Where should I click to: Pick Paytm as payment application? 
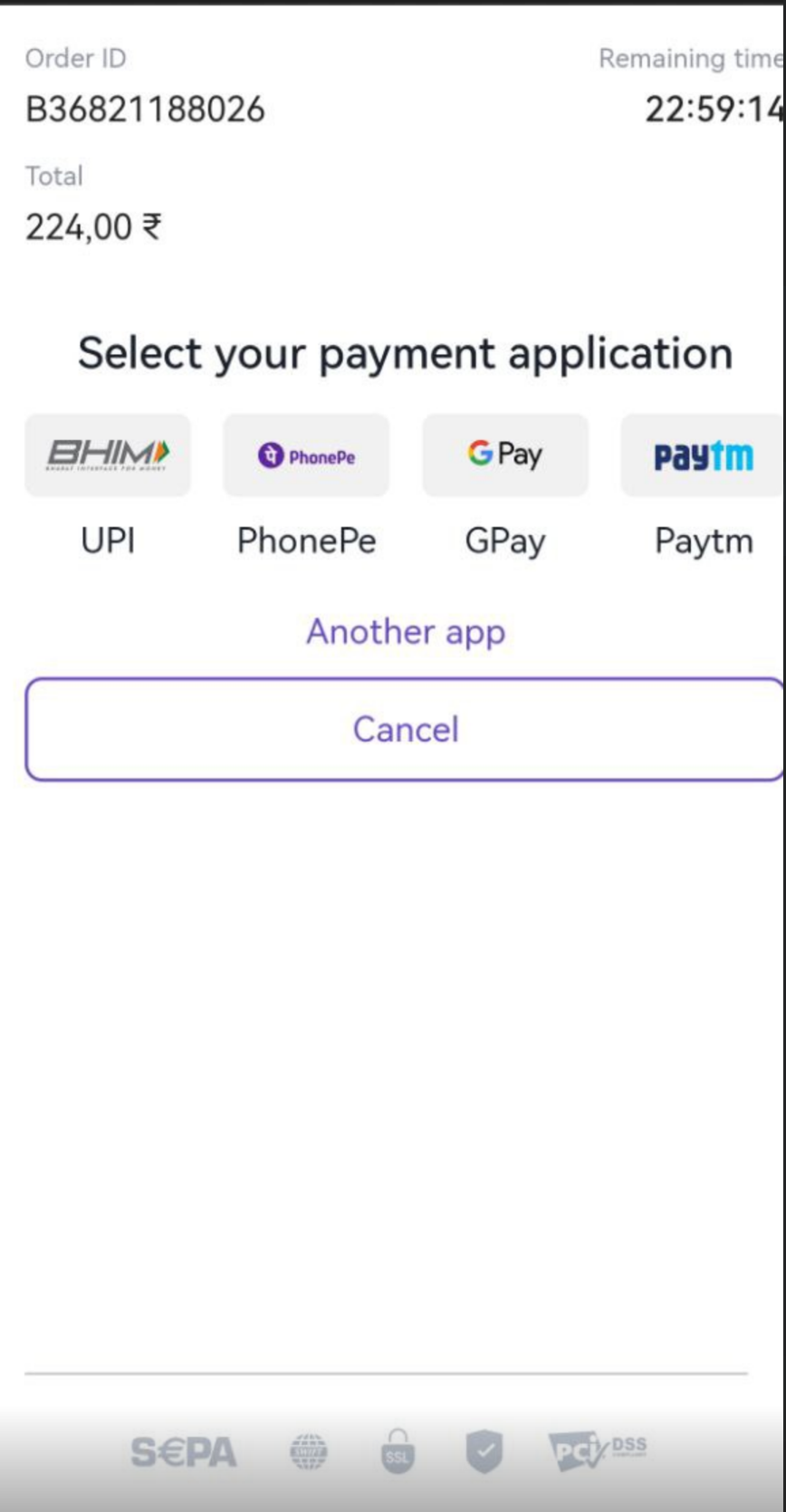702,455
